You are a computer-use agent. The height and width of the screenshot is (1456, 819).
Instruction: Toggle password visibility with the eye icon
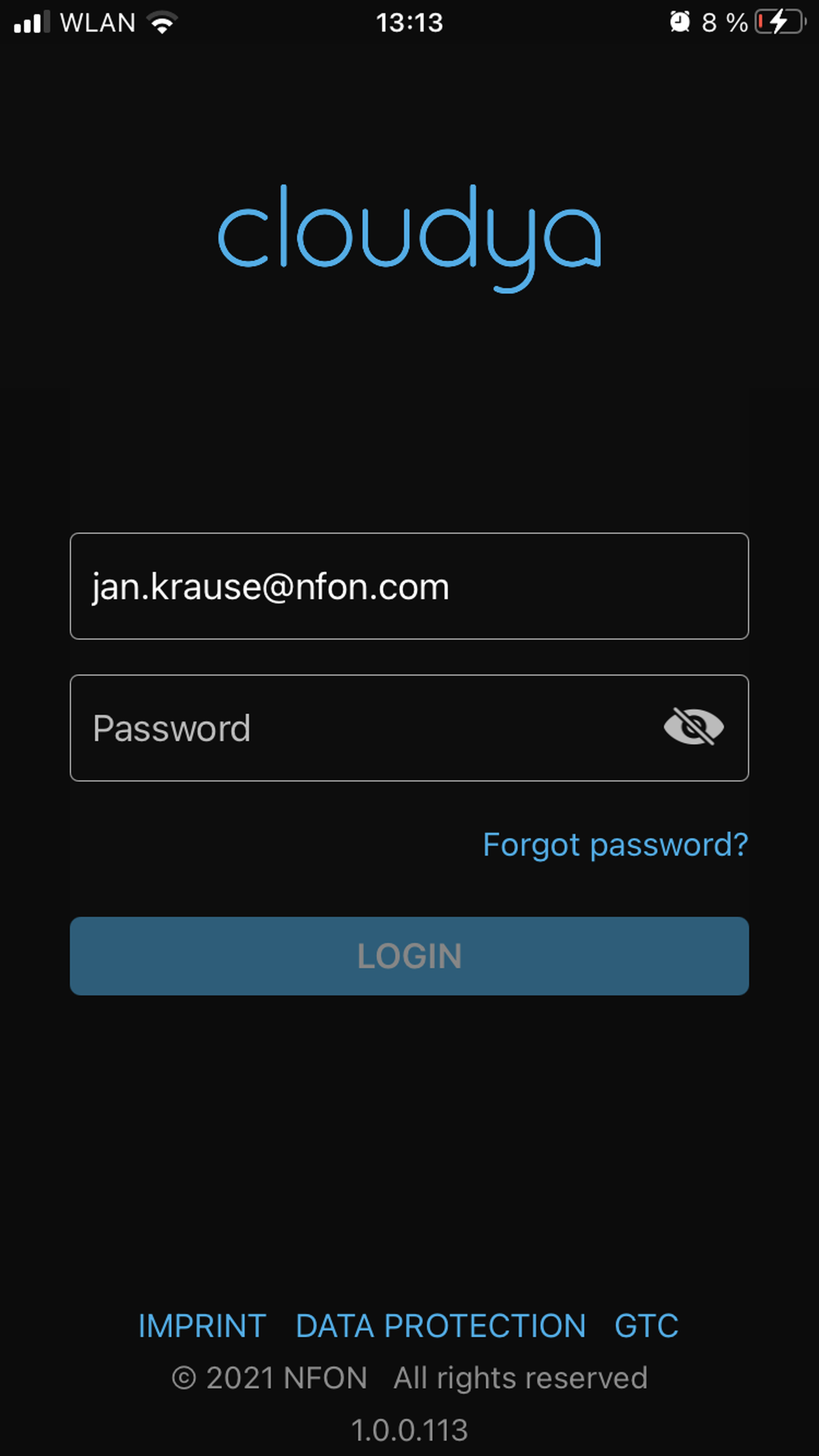693,727
